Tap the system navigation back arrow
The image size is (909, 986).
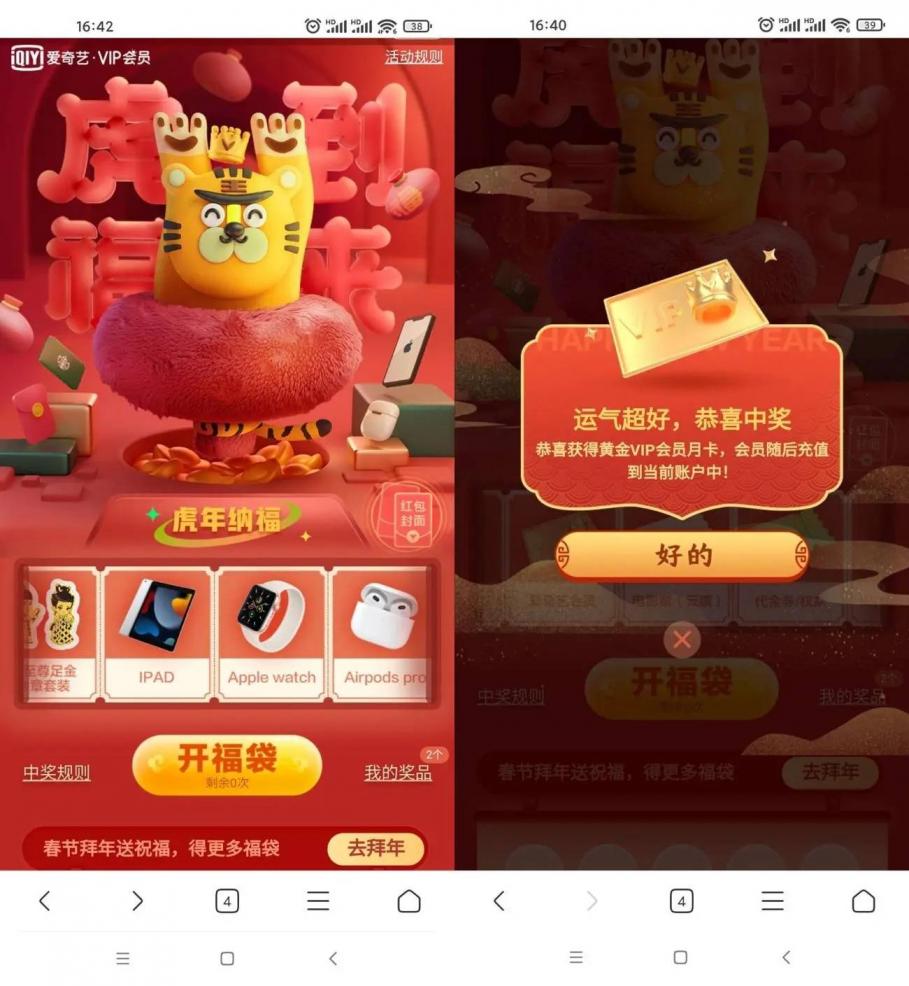tap(332, 958)
